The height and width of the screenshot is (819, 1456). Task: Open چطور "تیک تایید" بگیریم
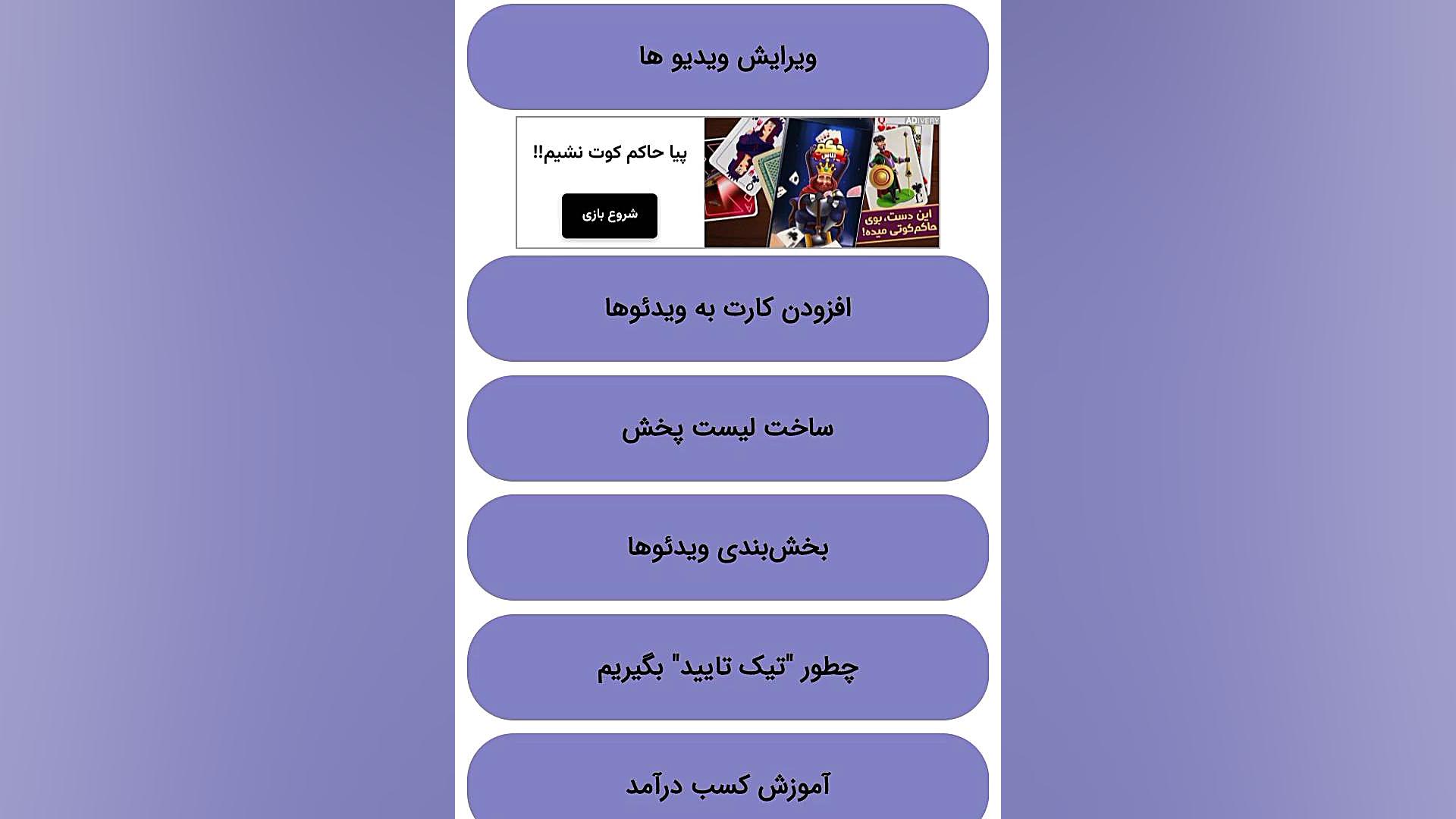click(727, 667)
